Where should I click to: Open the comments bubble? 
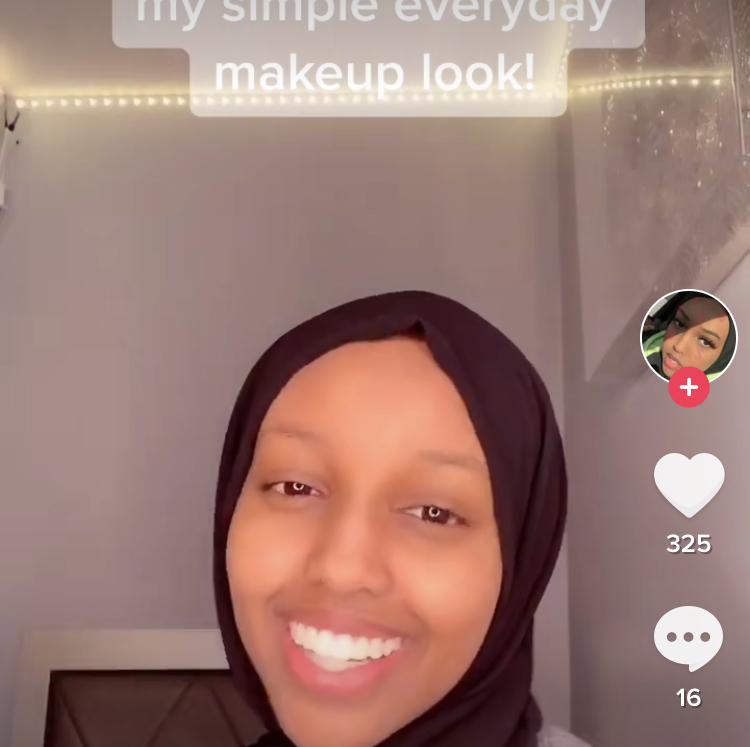(x=688, y=639)
